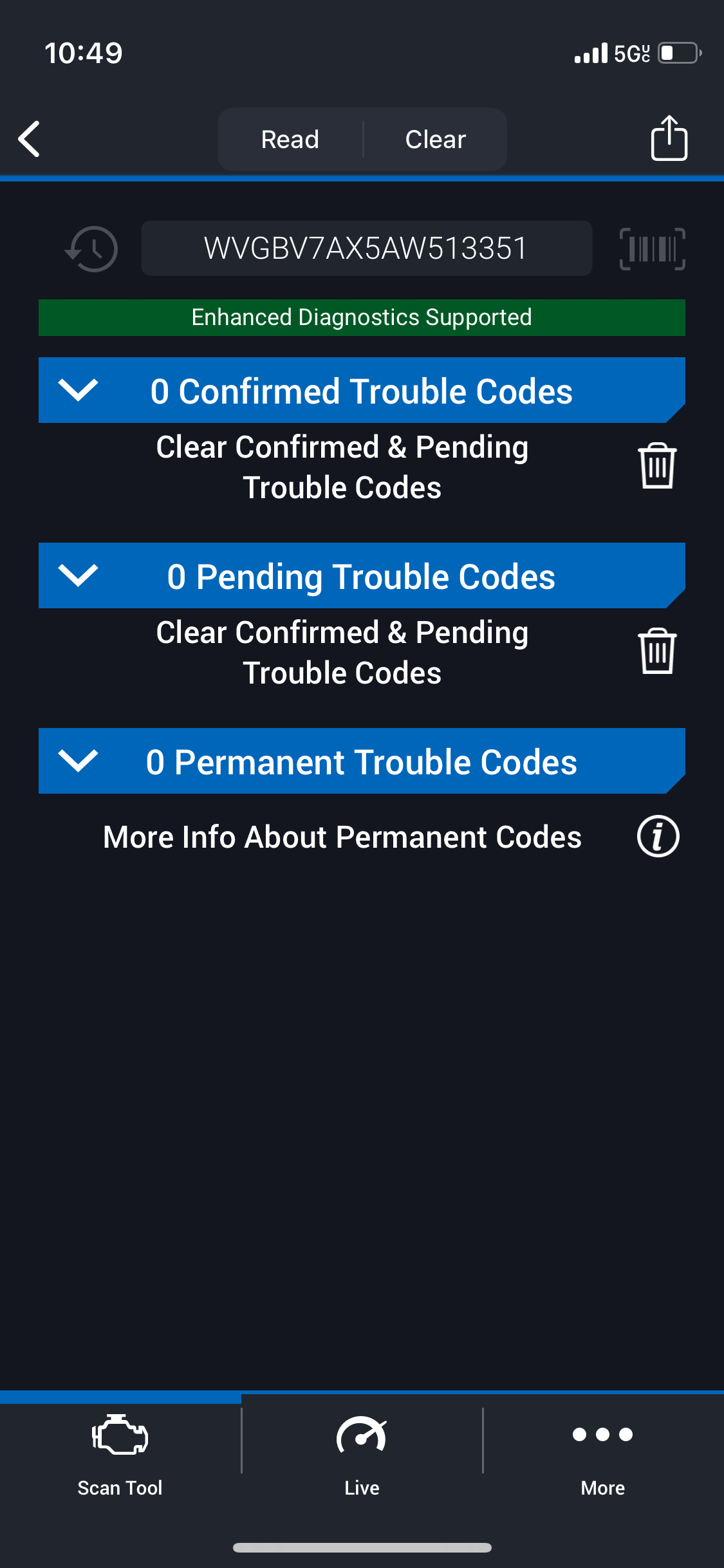Select the Clear segment
The height and width of the screenshot is (1568, 724).
436,139
